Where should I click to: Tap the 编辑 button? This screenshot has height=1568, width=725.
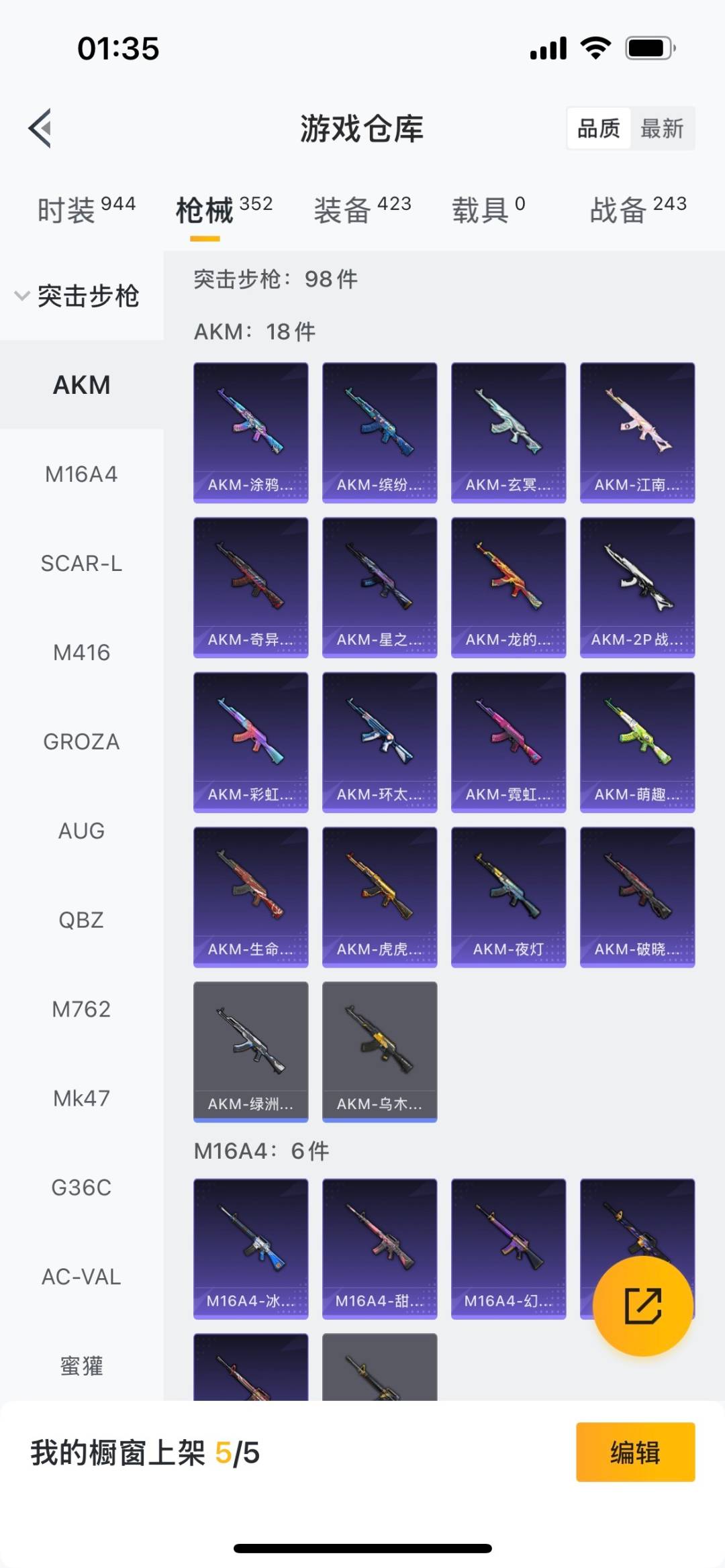635,1452
